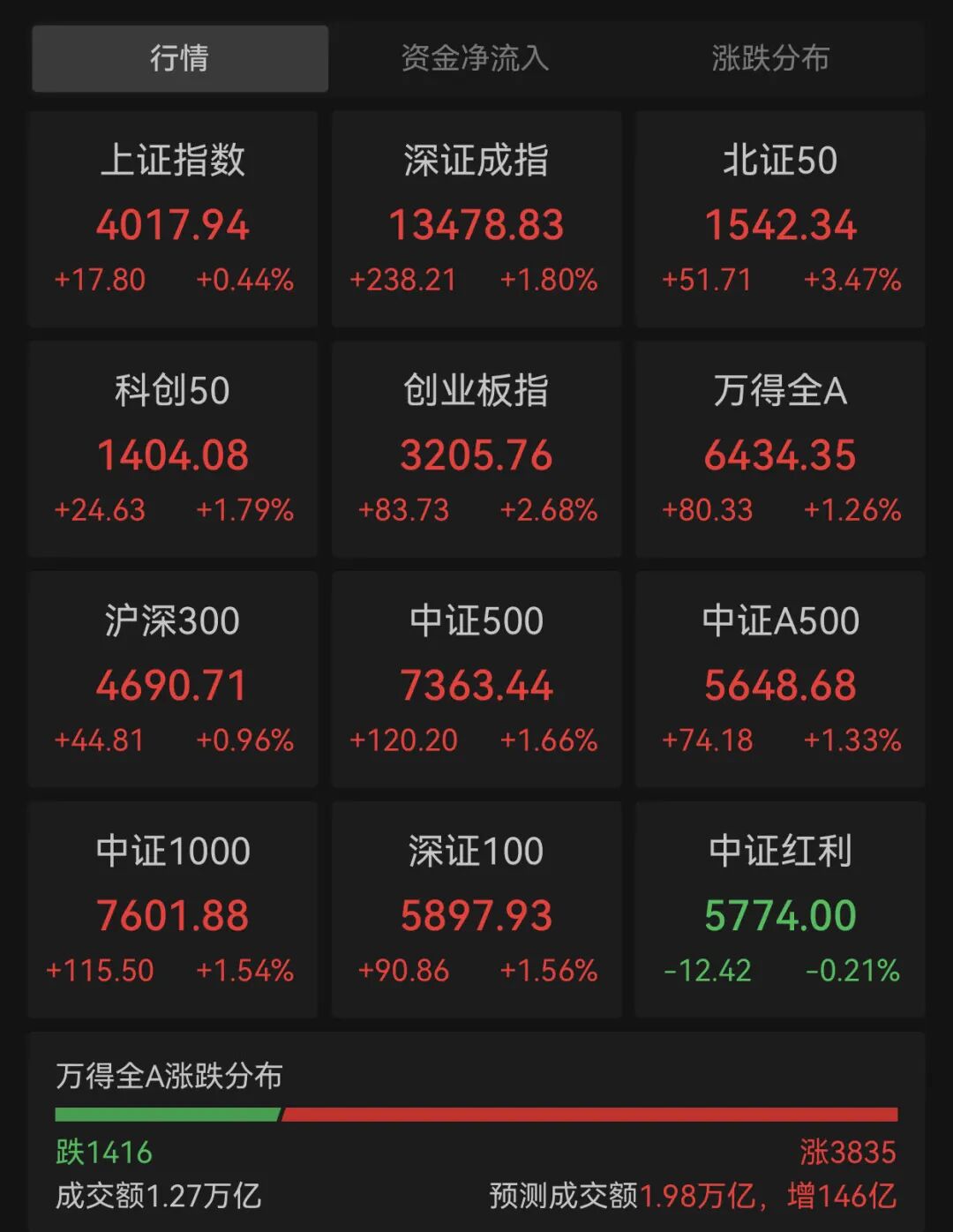953x1232 pixels.
Task: Switch to the 资金净流入 tab
Action: (x=476, y=58)
